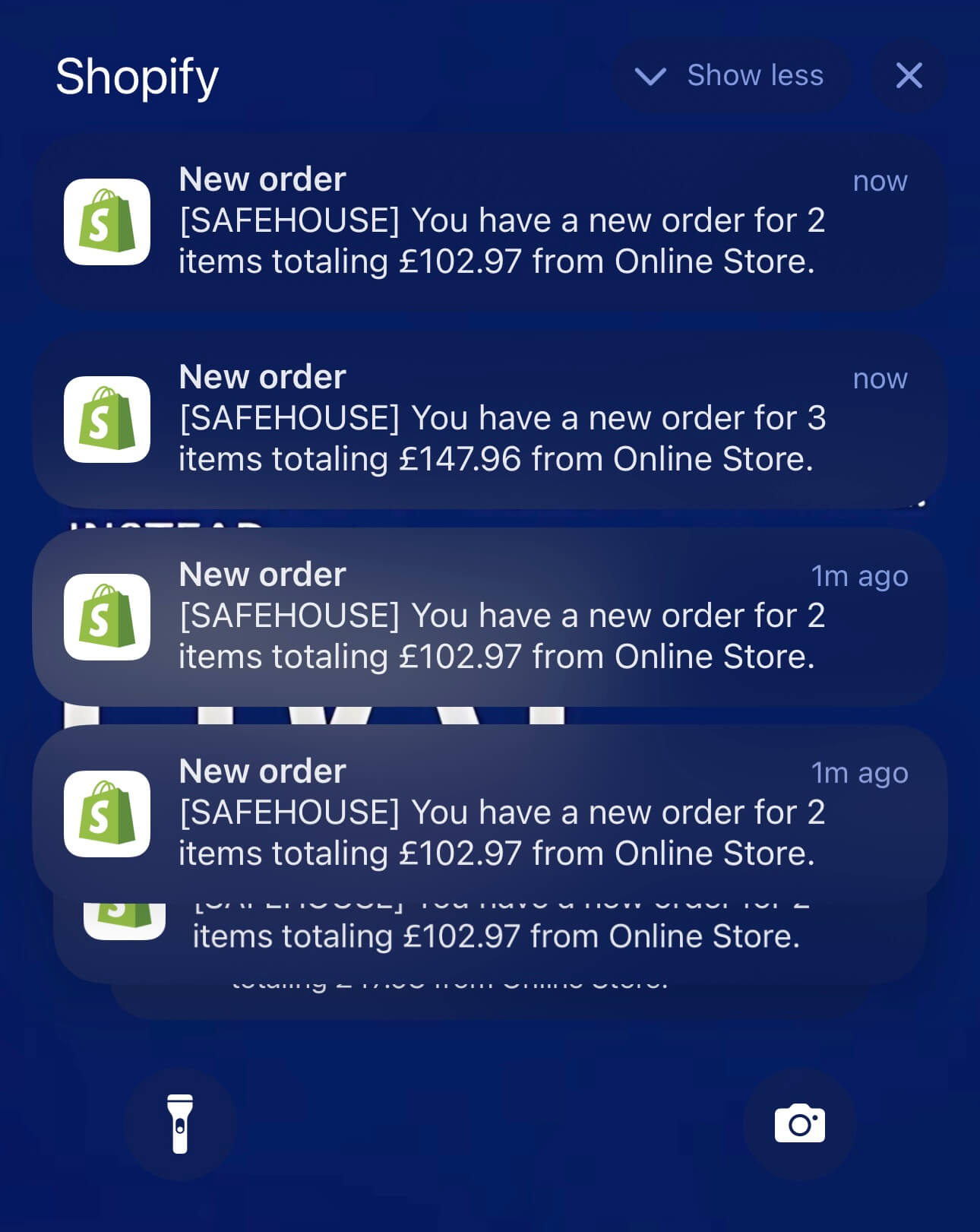Image resolution: width=980 pixels, height=1232 pixels.
Task: Clear the Shopify notifications with the X button
Action: click(909, 76)
